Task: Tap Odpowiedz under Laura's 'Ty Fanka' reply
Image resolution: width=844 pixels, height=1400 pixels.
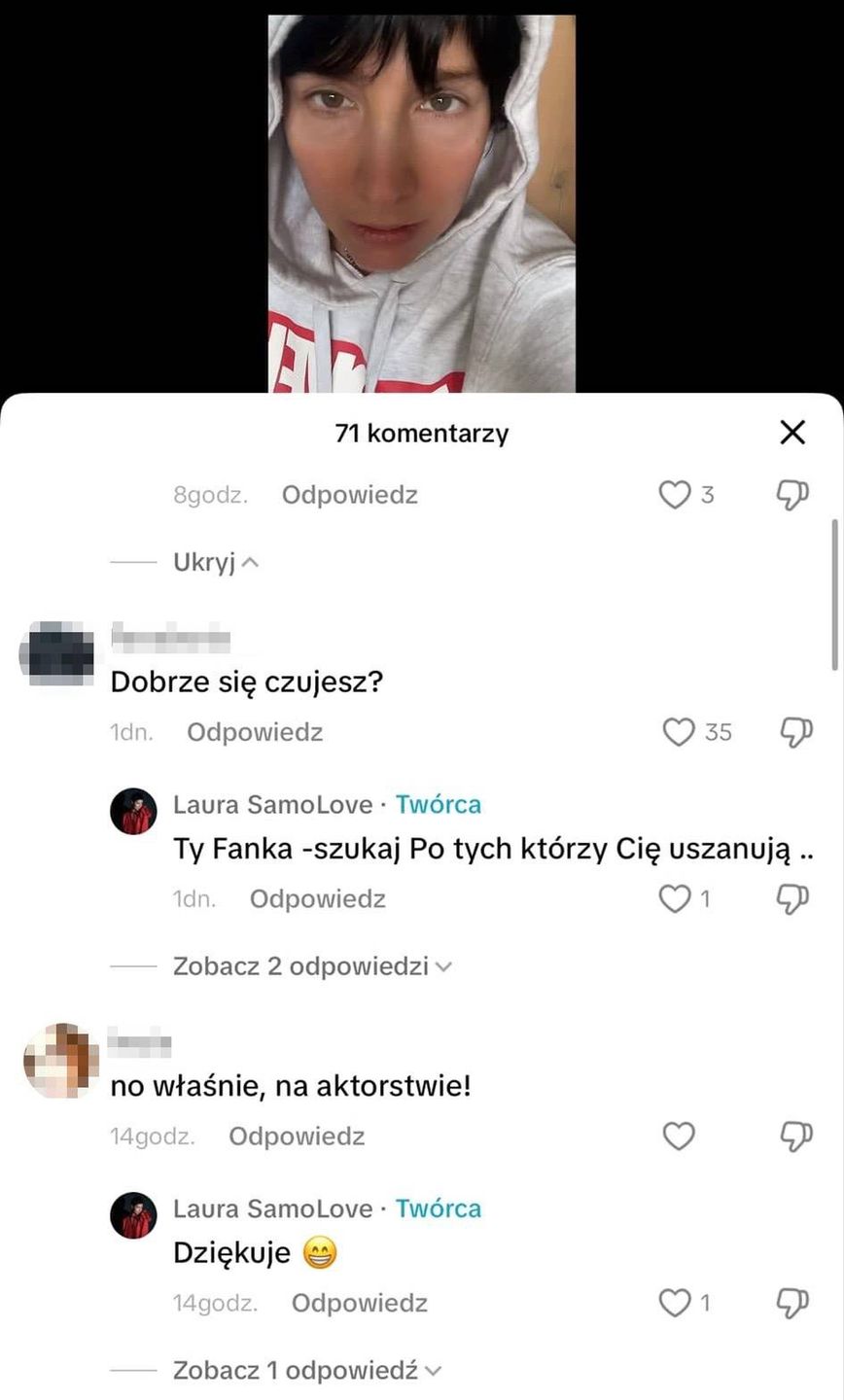Action: coord(317,899)
